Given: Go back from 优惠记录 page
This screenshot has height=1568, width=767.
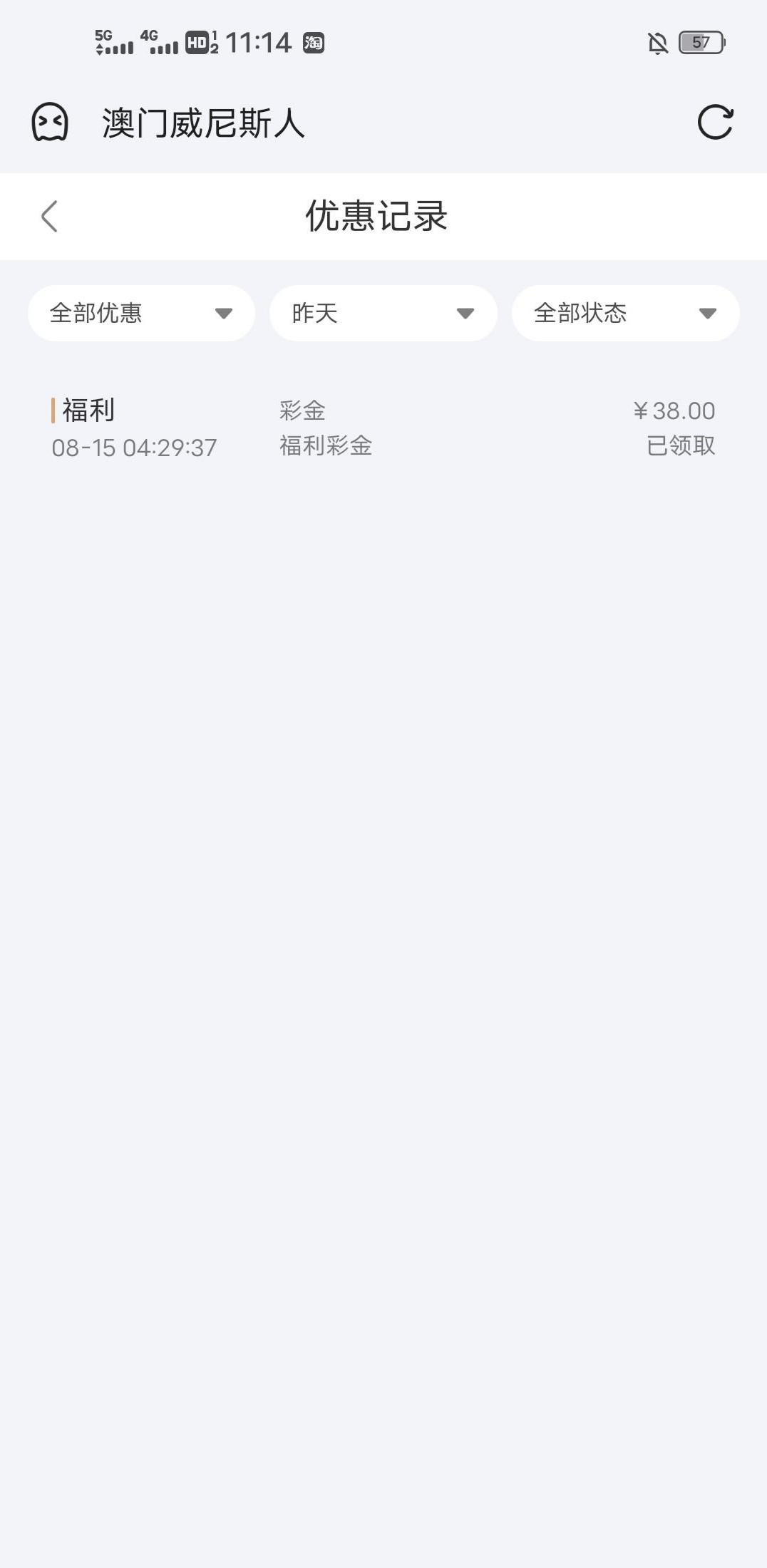Looking at the screenshot, I should tap(49, 216).
